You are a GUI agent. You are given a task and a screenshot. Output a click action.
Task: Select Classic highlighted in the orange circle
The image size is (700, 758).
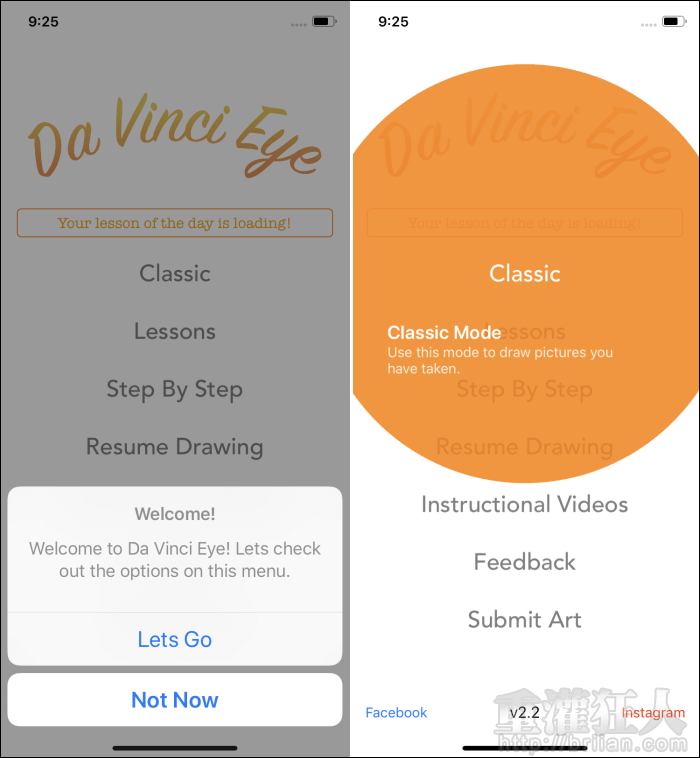pyautogui.click(x=524, y=273)
